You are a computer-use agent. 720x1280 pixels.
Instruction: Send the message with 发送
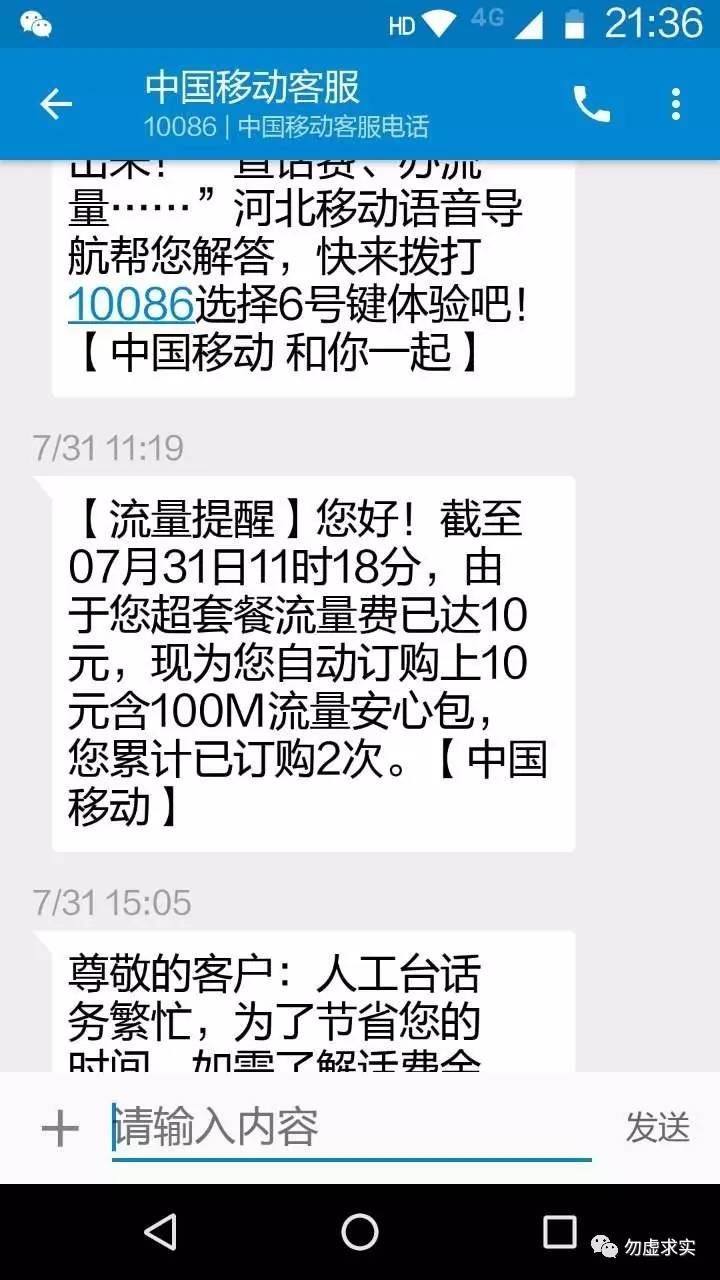coord(658,1128)
